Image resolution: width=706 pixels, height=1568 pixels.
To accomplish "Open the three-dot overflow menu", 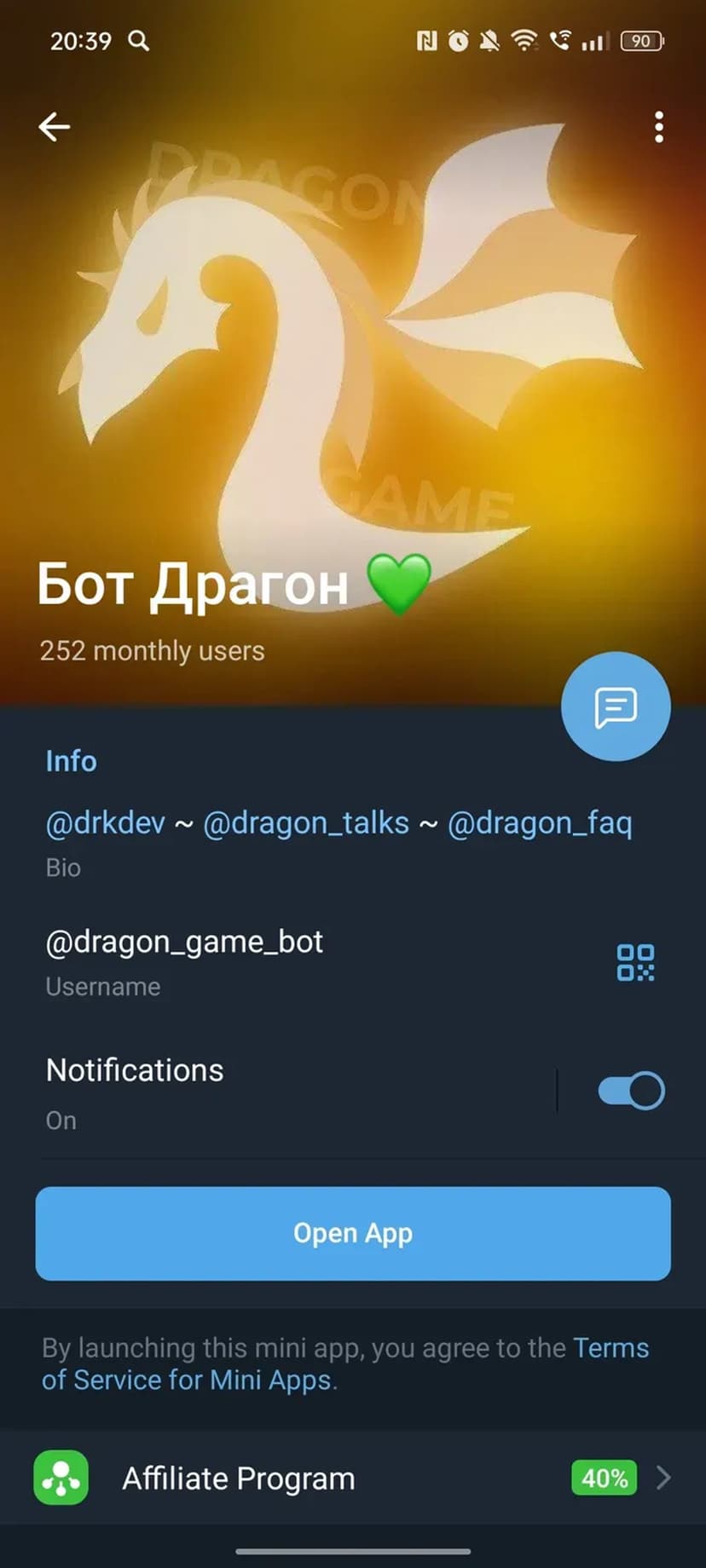I will point(658,127).
